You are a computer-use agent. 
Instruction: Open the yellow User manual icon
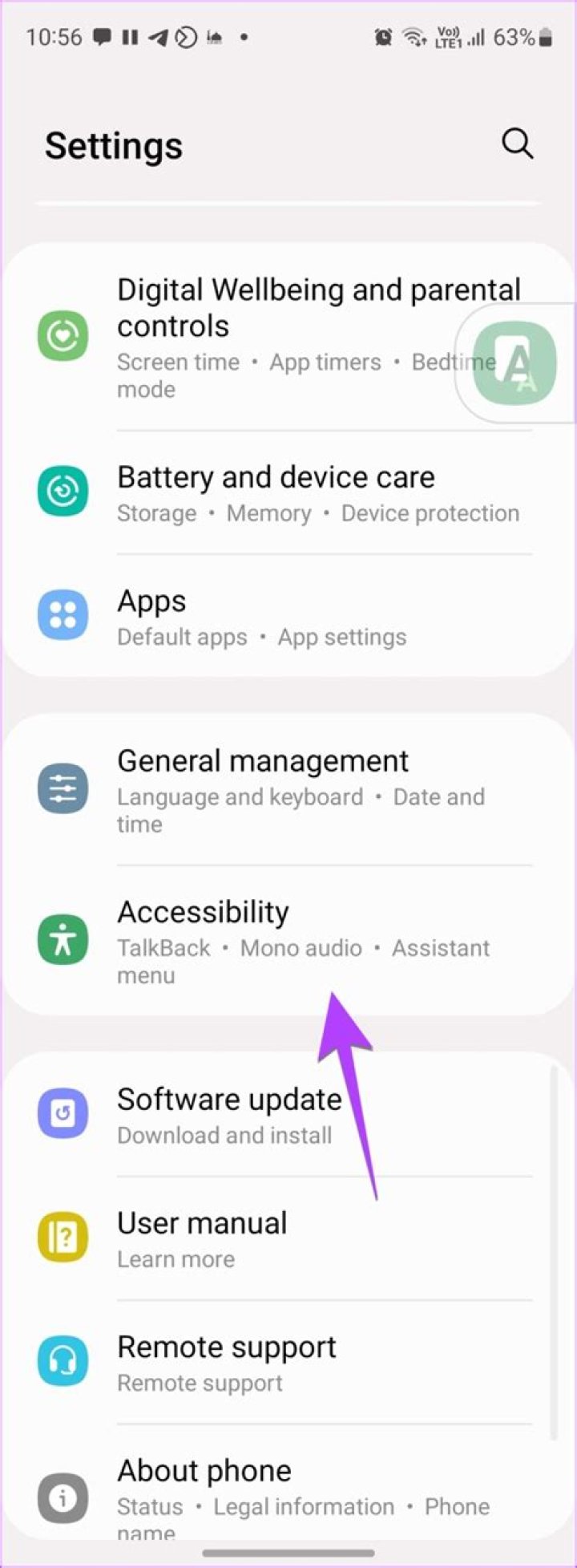pos(63,1238)
